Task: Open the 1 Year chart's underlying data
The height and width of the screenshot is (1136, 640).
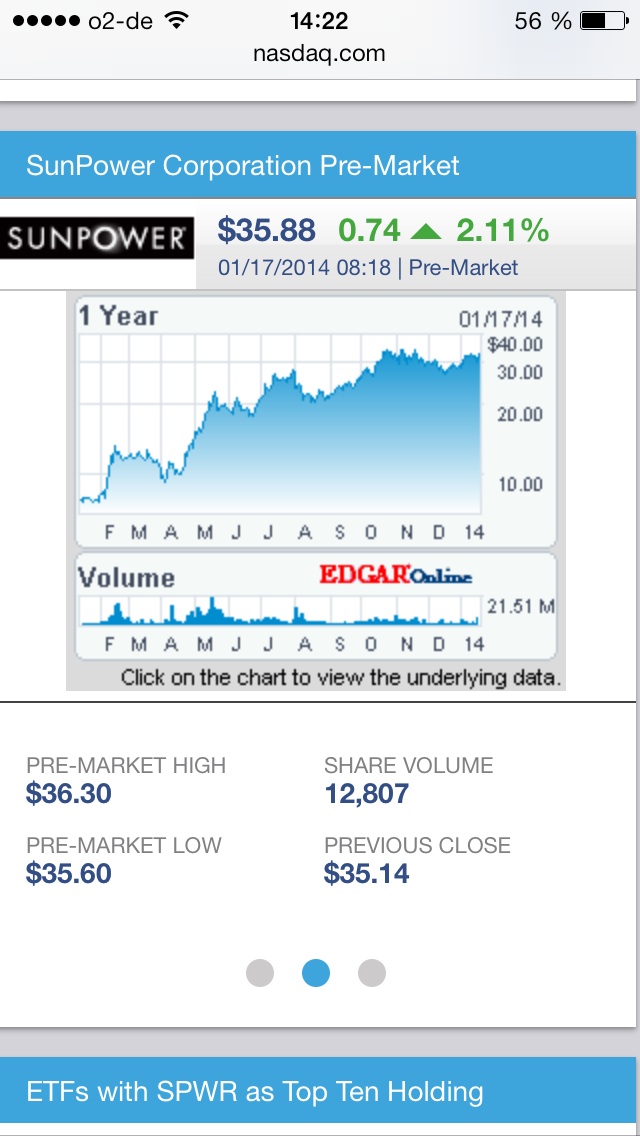Action: 316,420
